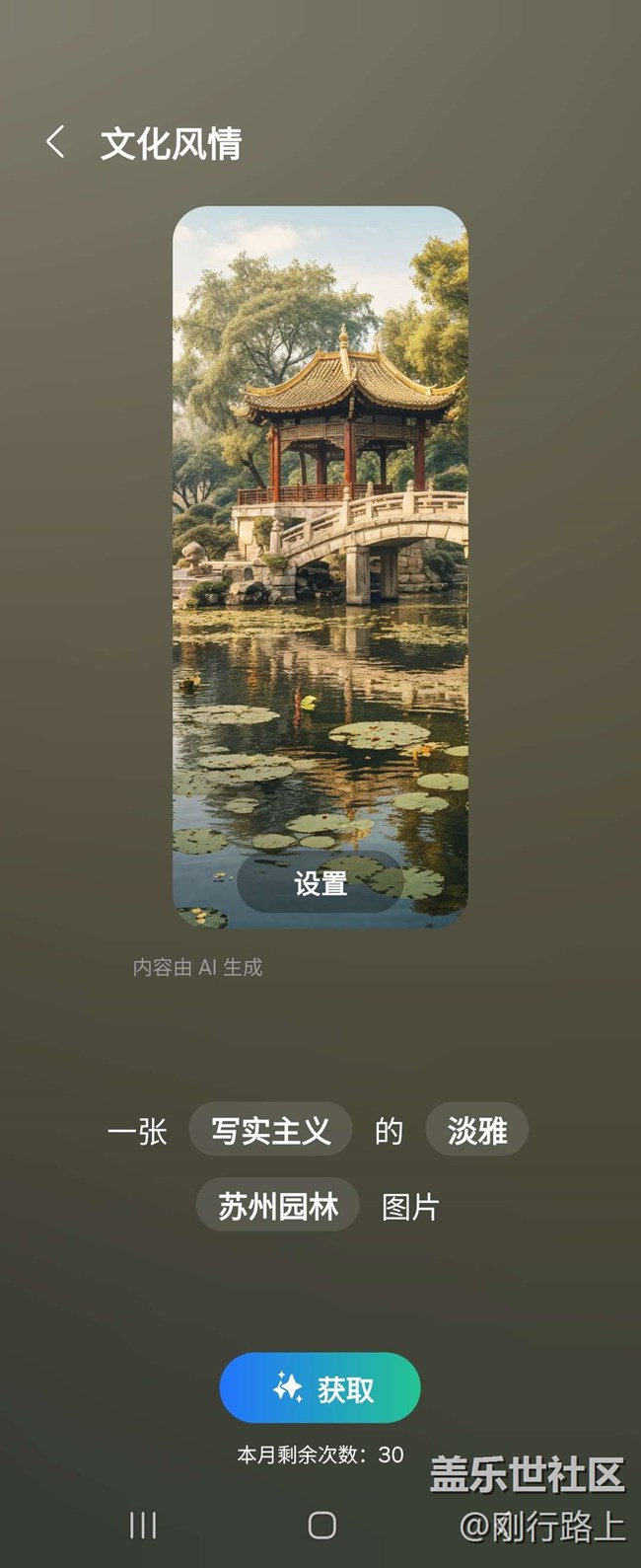Open recent apps from the navigation bar
The width and height of the screenshot is (641, 1568).
(x=143, y=1526)
